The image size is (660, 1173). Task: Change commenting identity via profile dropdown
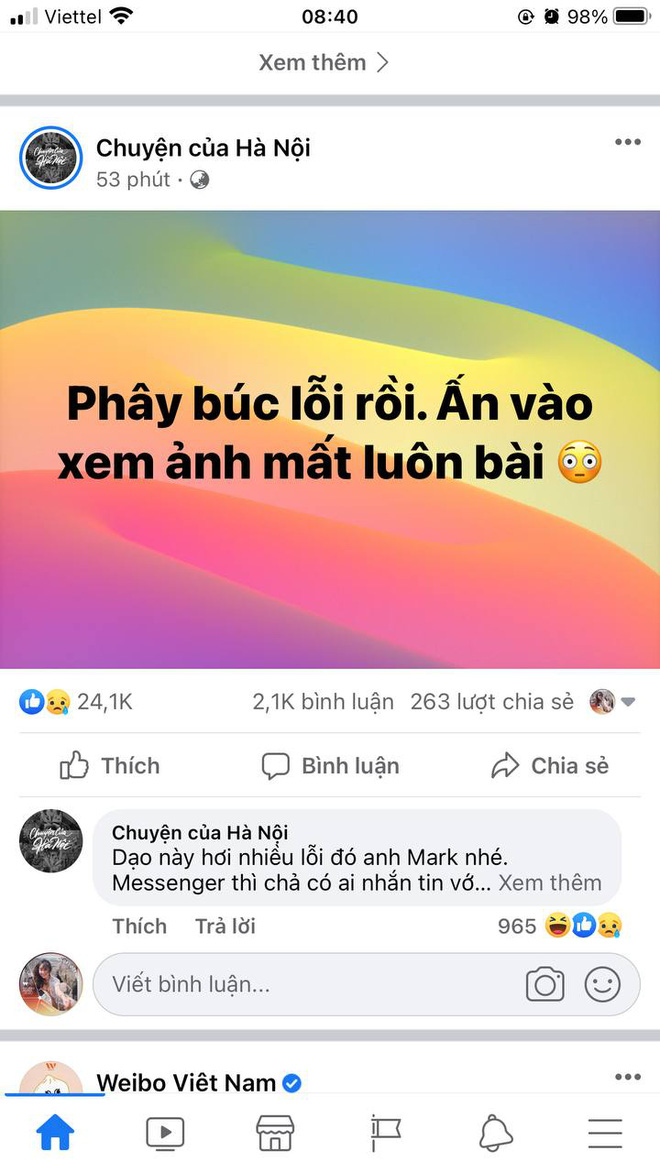(611, 702)
